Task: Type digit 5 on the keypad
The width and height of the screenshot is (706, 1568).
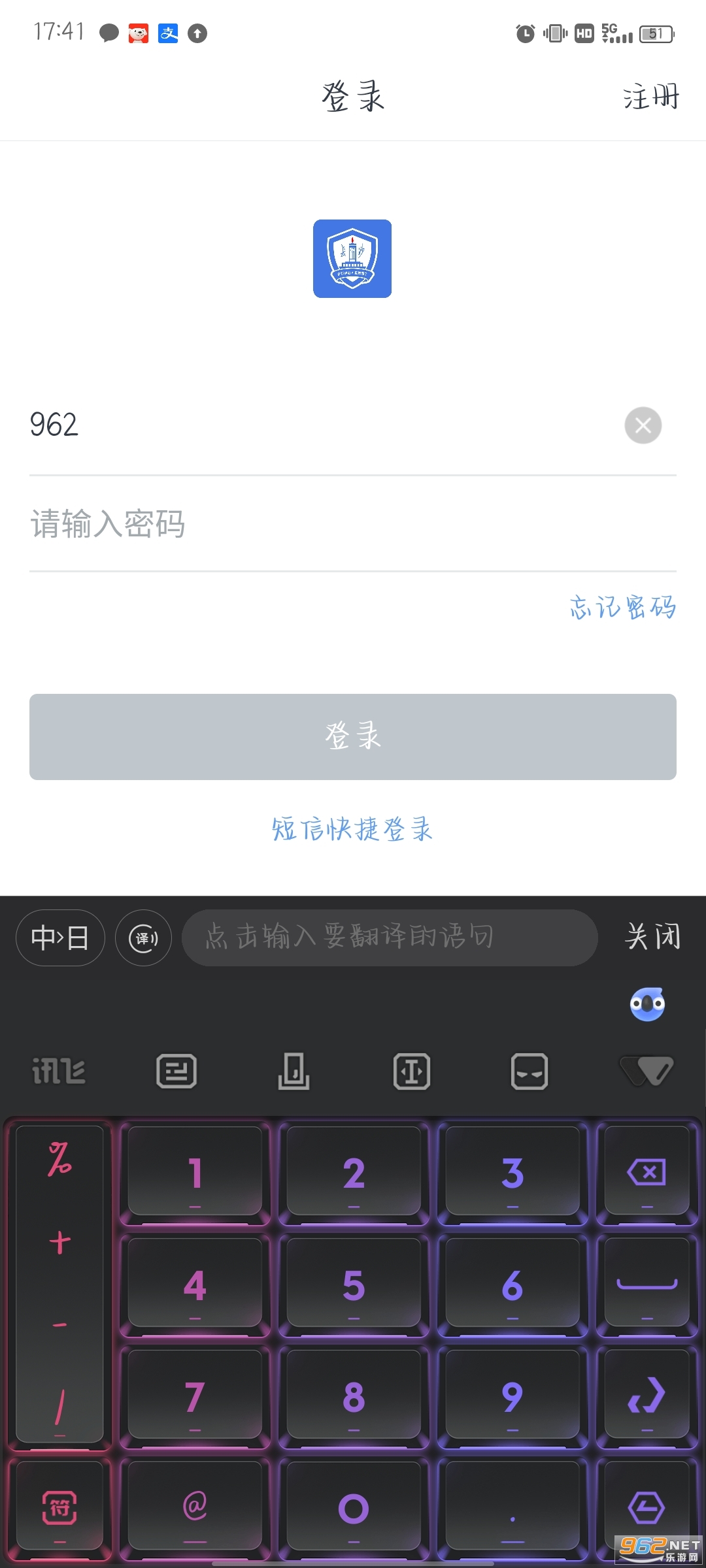Action: pos(354,1285)
